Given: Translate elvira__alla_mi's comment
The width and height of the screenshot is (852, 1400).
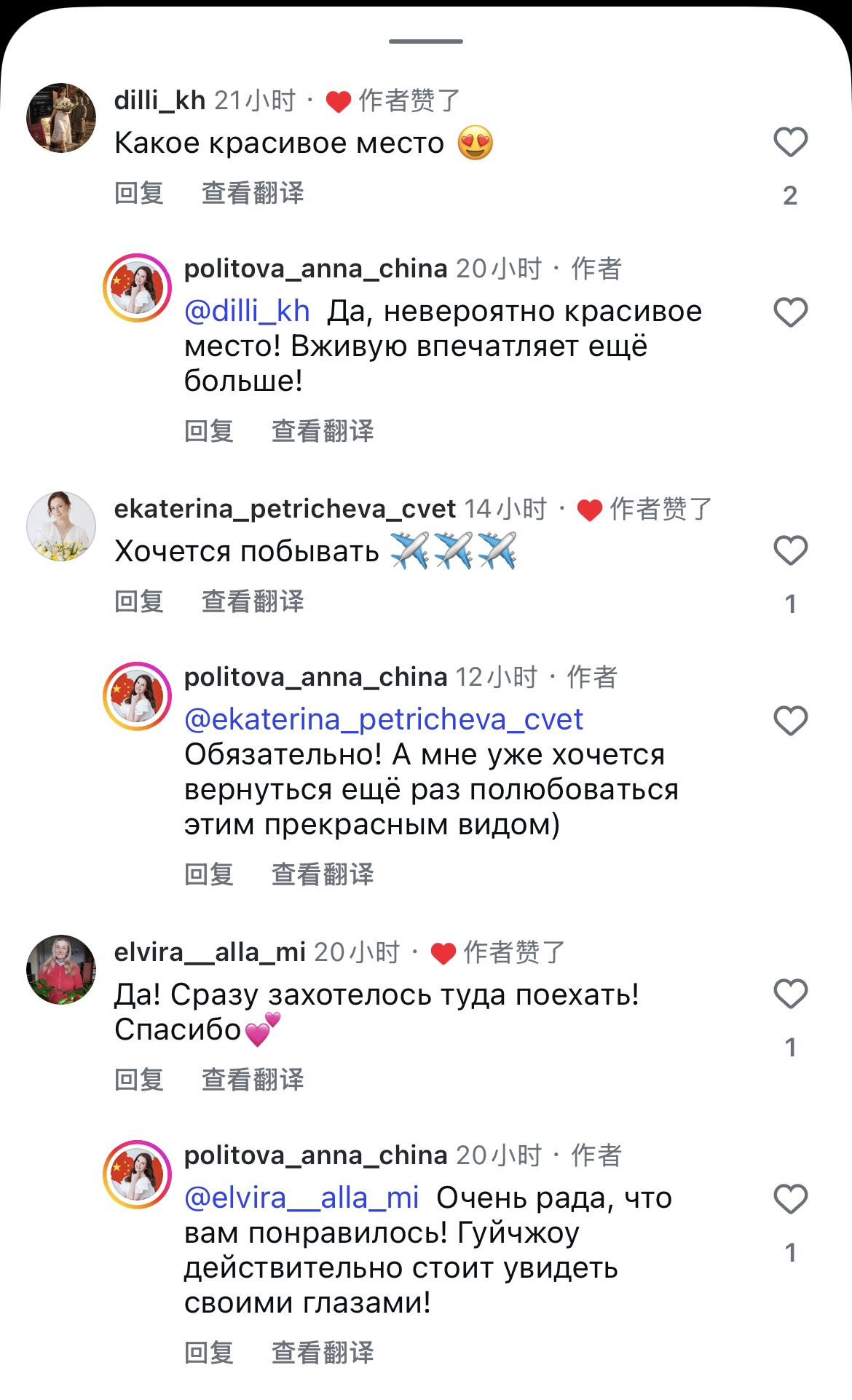Looking at the screenshot, I should coord(253,1080).
